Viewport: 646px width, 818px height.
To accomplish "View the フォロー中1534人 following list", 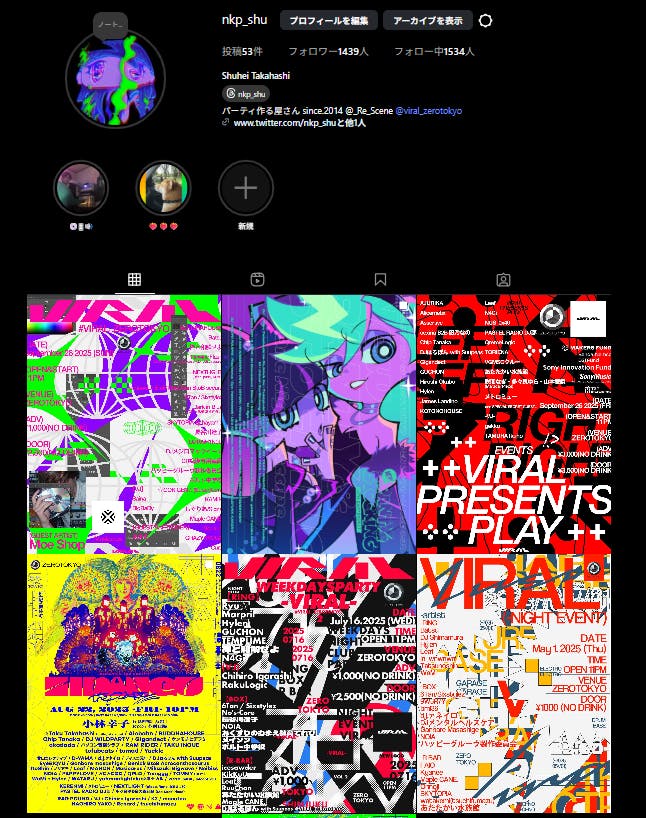I will point(434,52).
